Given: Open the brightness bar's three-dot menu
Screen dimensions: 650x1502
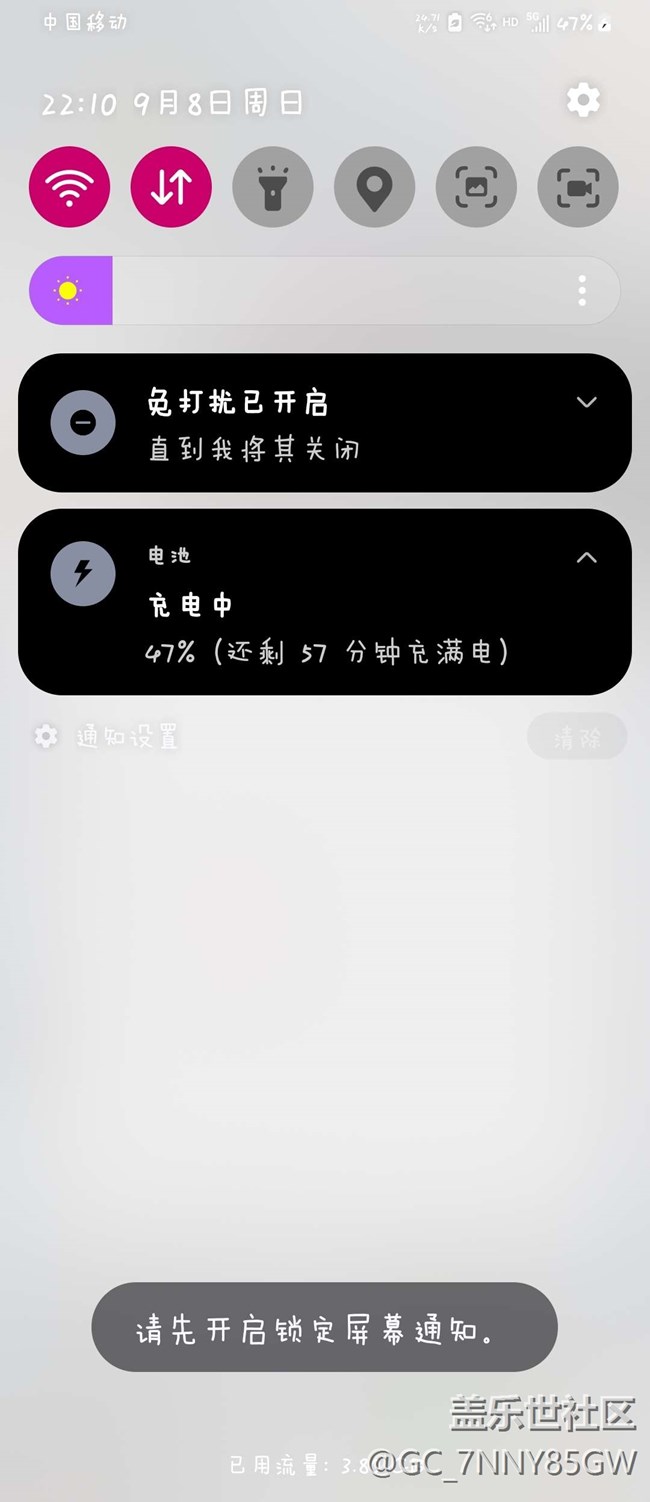Looking at the screenshot, I should [x=582, y=291].
